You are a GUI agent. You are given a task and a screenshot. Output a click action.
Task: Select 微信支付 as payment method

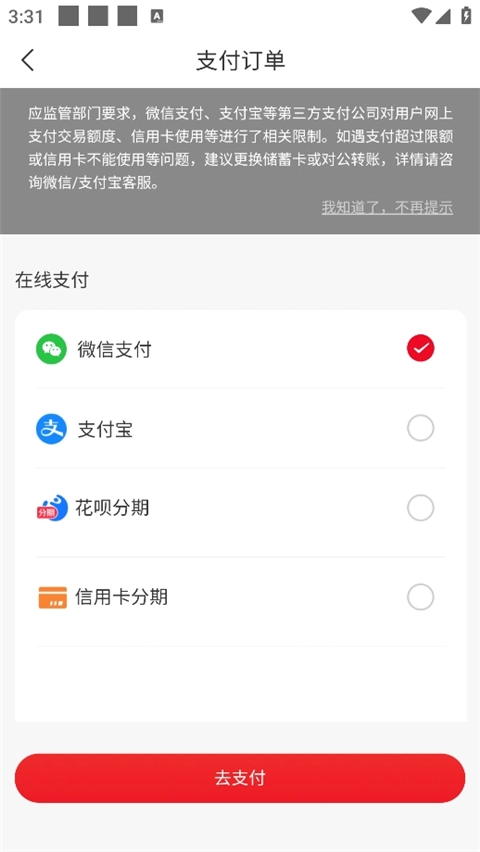[240, 349]
